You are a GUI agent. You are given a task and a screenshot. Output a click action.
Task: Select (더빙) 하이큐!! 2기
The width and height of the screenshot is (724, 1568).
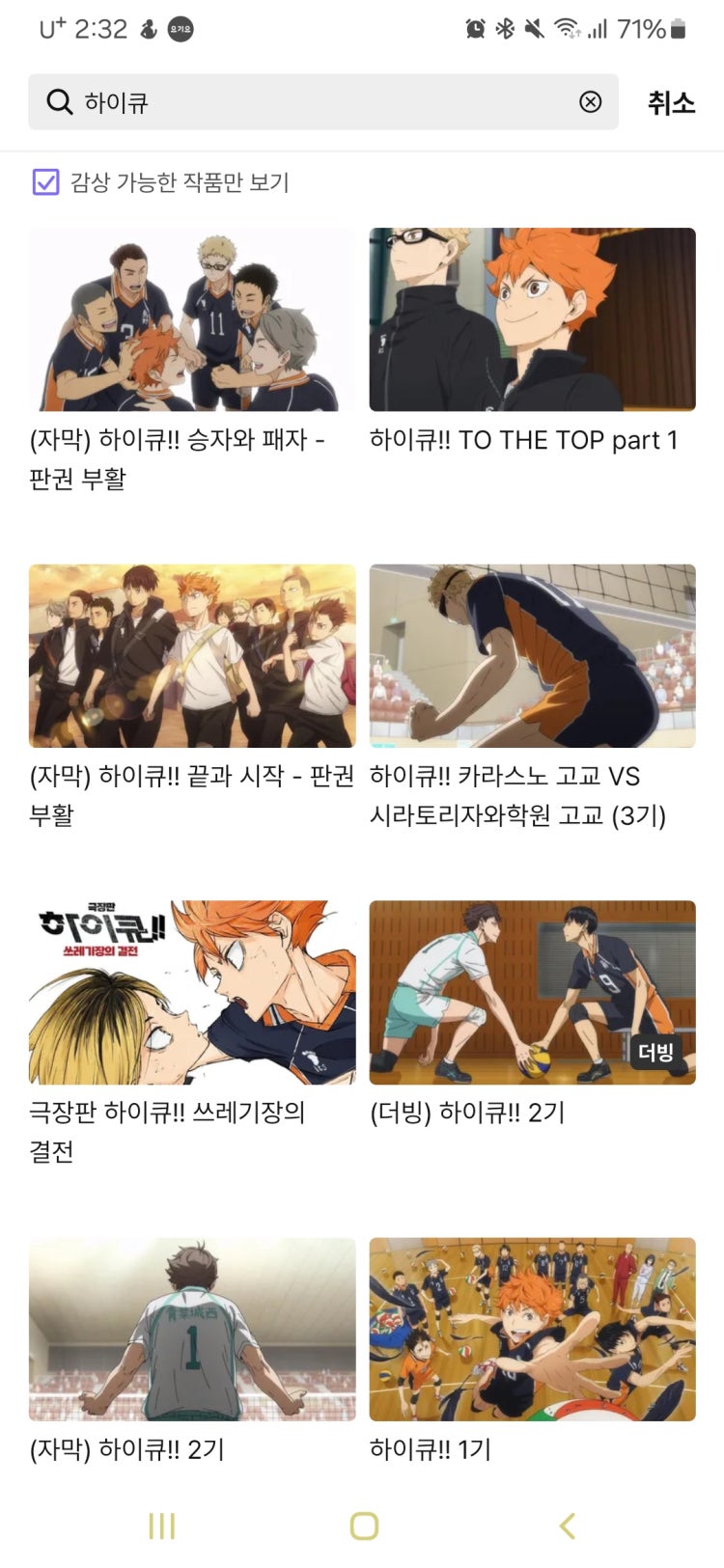pos(532,992)
